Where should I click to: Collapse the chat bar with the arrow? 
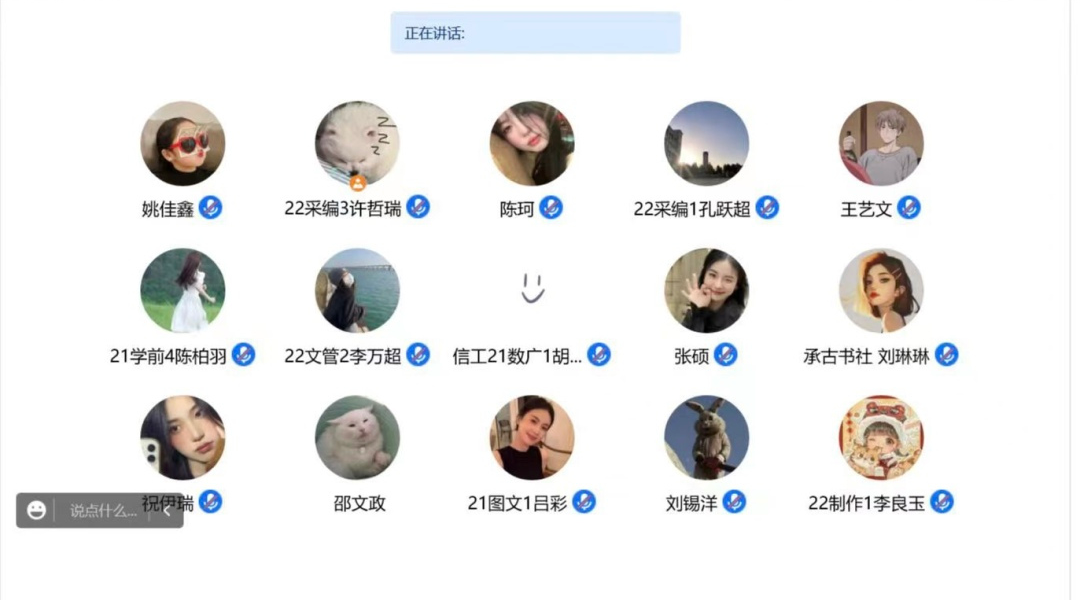coord(166,511)
